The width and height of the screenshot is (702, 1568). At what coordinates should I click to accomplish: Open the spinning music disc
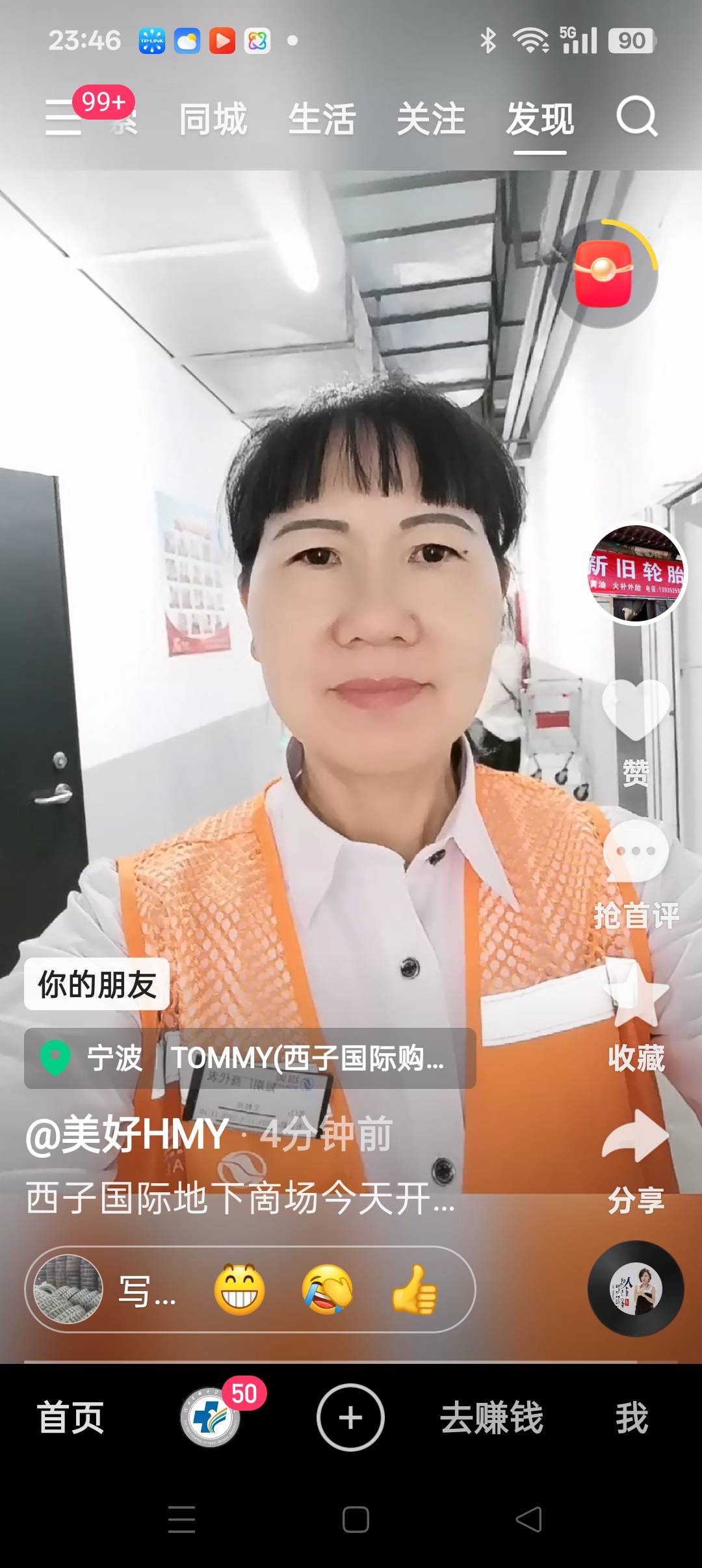635,1288
